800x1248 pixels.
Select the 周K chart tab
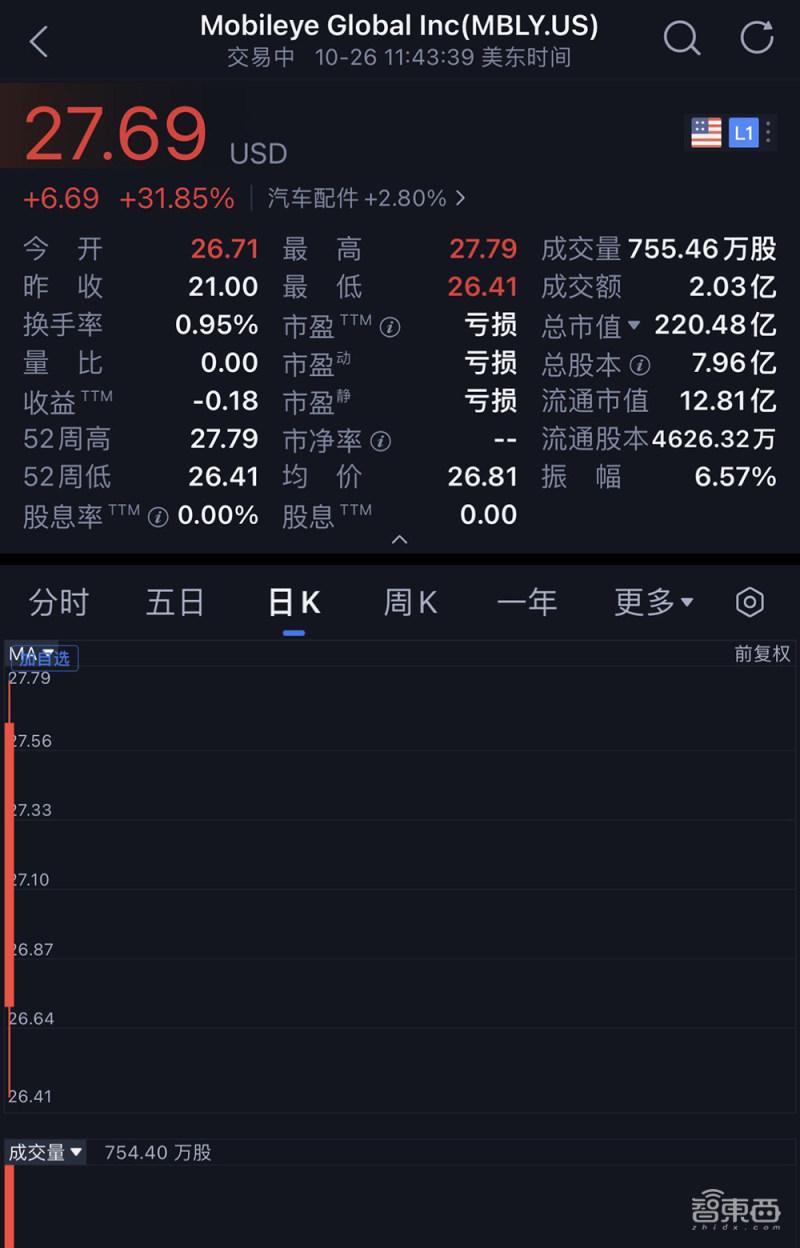[x=409, y=601]
